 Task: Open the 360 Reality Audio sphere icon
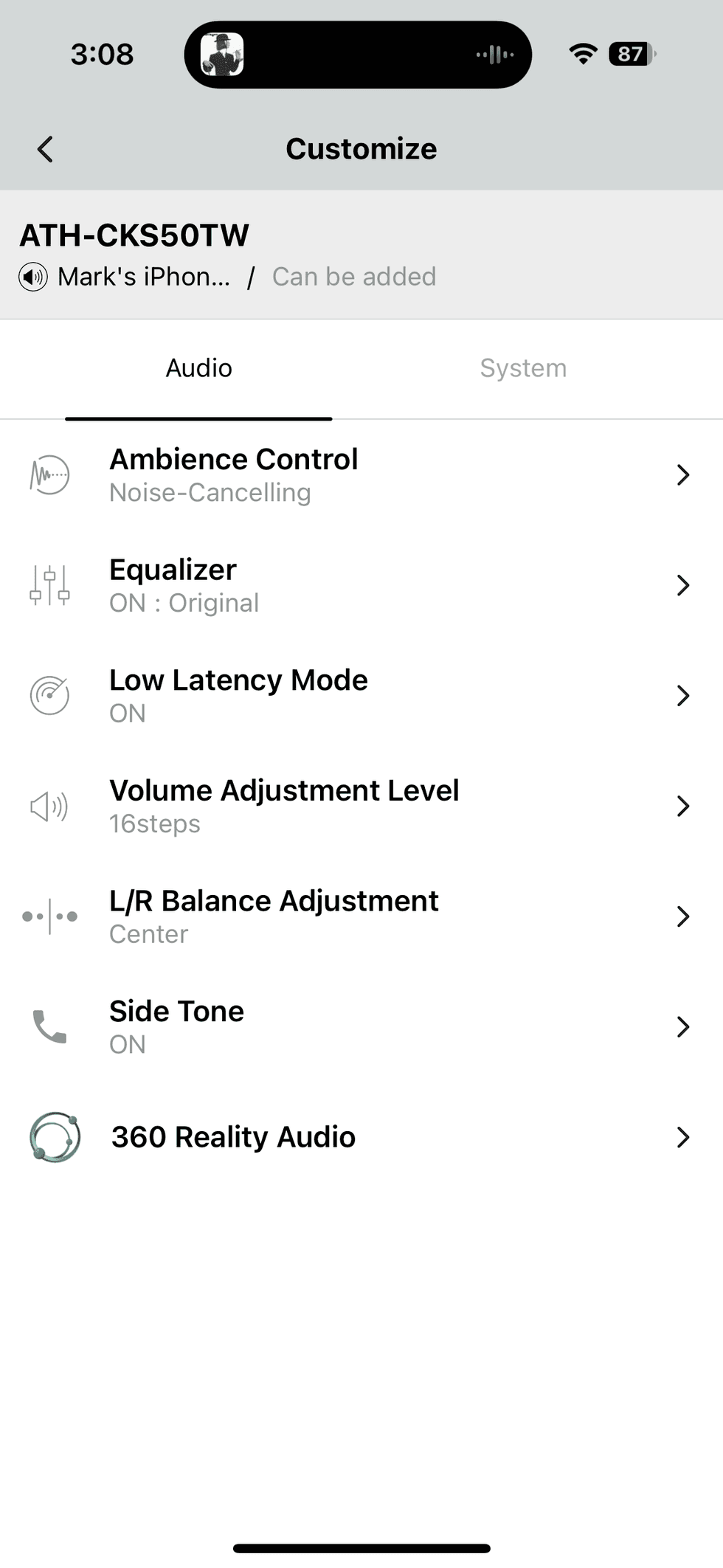pyautogui.click(x=55, y=1137)
